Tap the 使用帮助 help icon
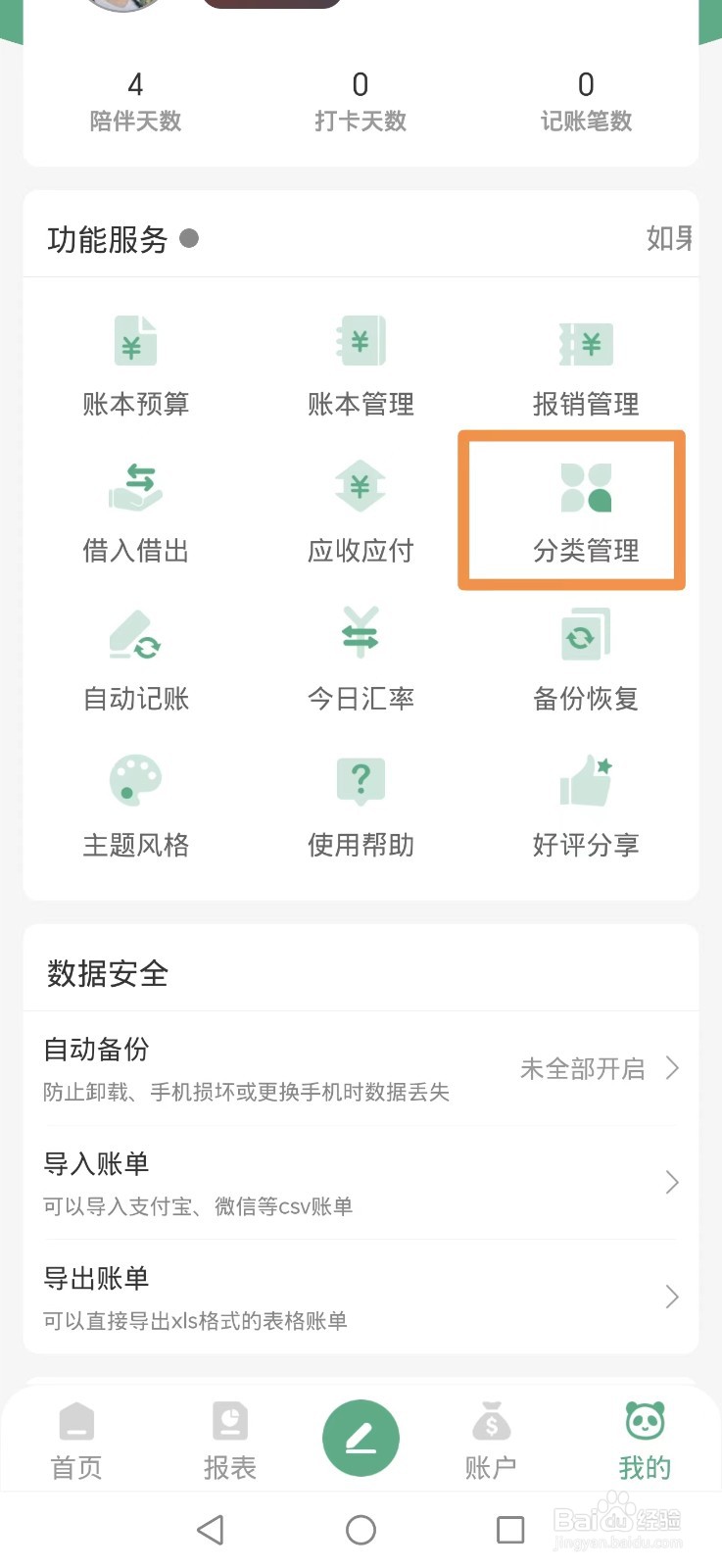722x1568 pixels. 360,804
